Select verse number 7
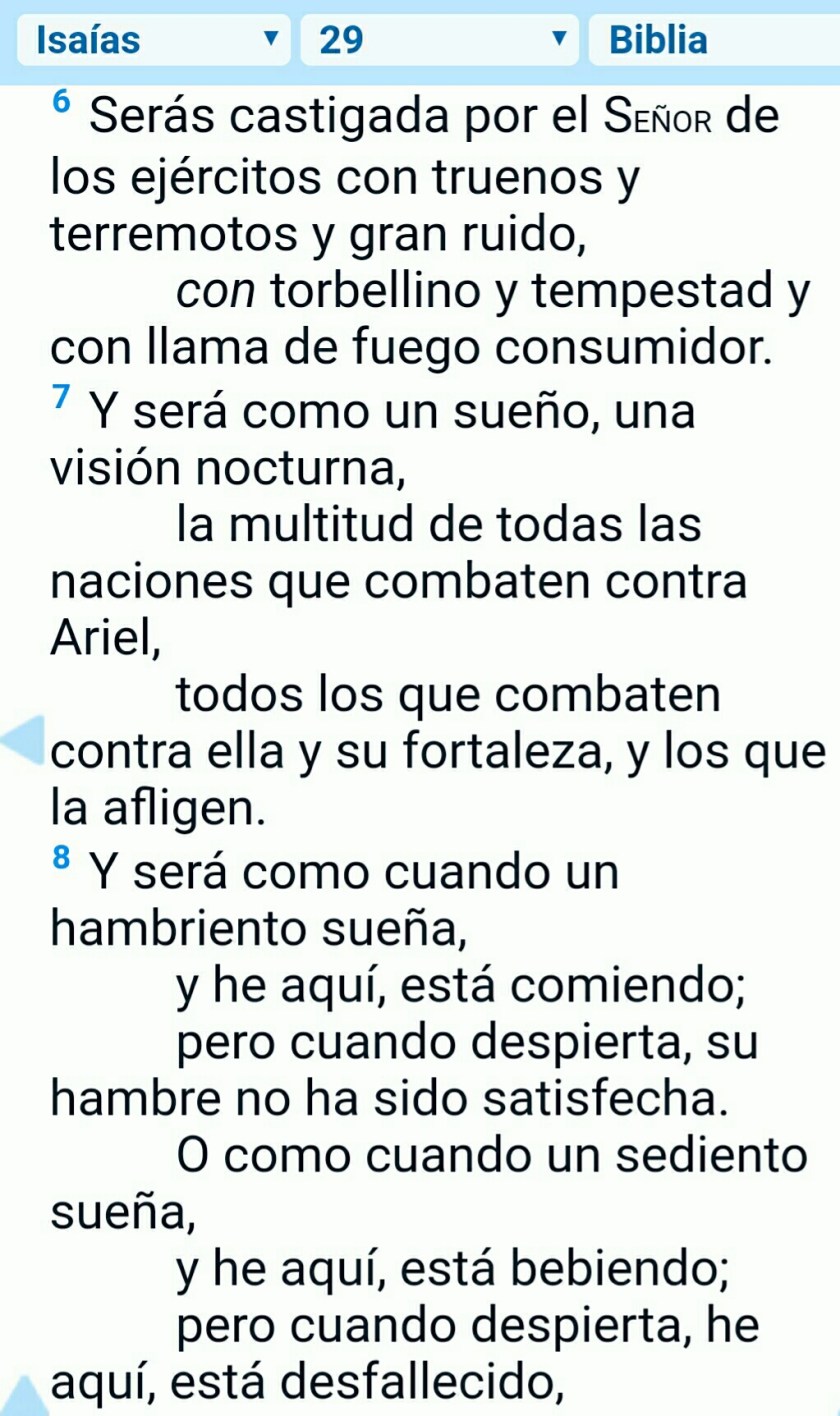Viewport: 840px width, 1416px height. pyautogui.click(x=62, y=400)
